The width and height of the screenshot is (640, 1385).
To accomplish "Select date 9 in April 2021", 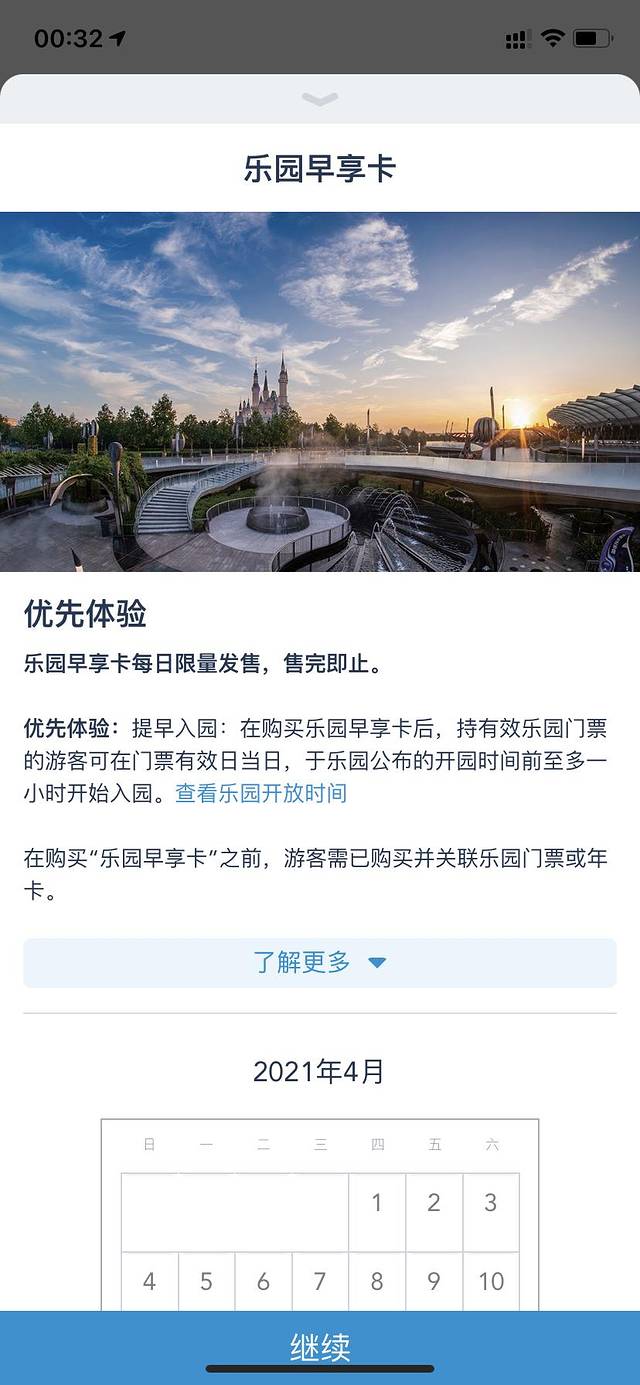I will (434, 1281).
